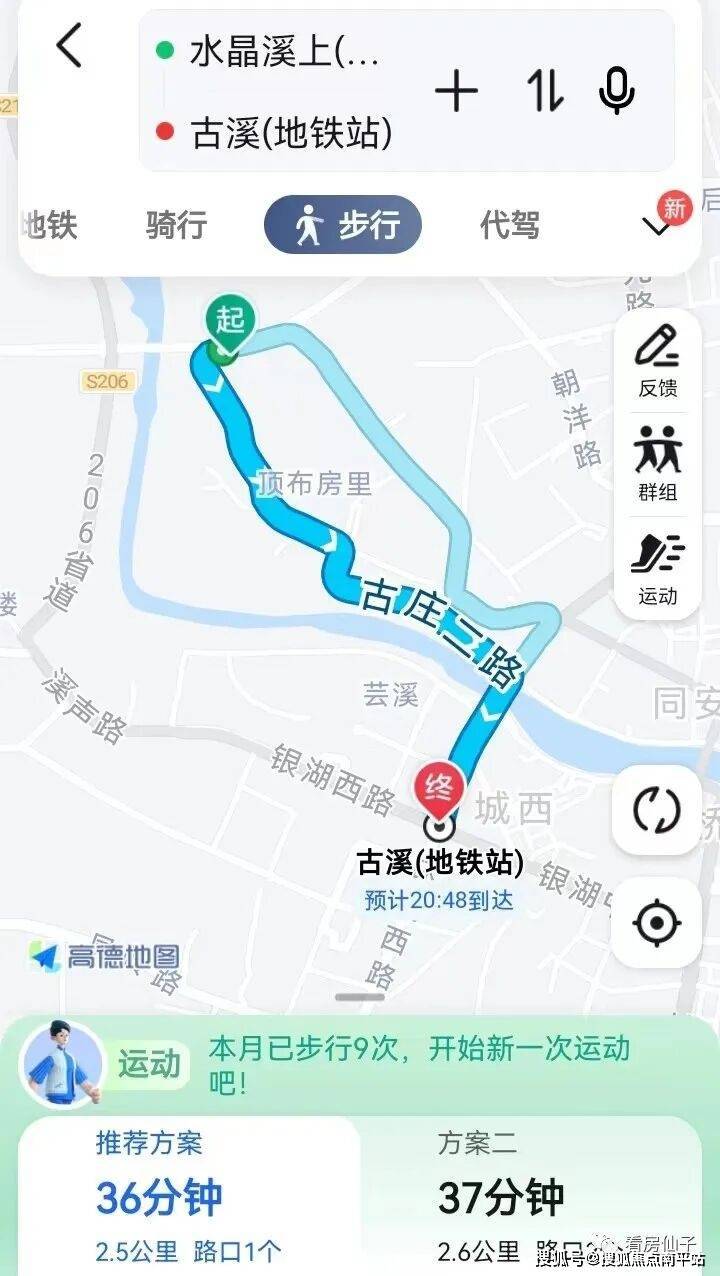Viewport: 720px width, 1276px height.
Task: Add a waypoint with the plus icon
Action: pos(456,92)
